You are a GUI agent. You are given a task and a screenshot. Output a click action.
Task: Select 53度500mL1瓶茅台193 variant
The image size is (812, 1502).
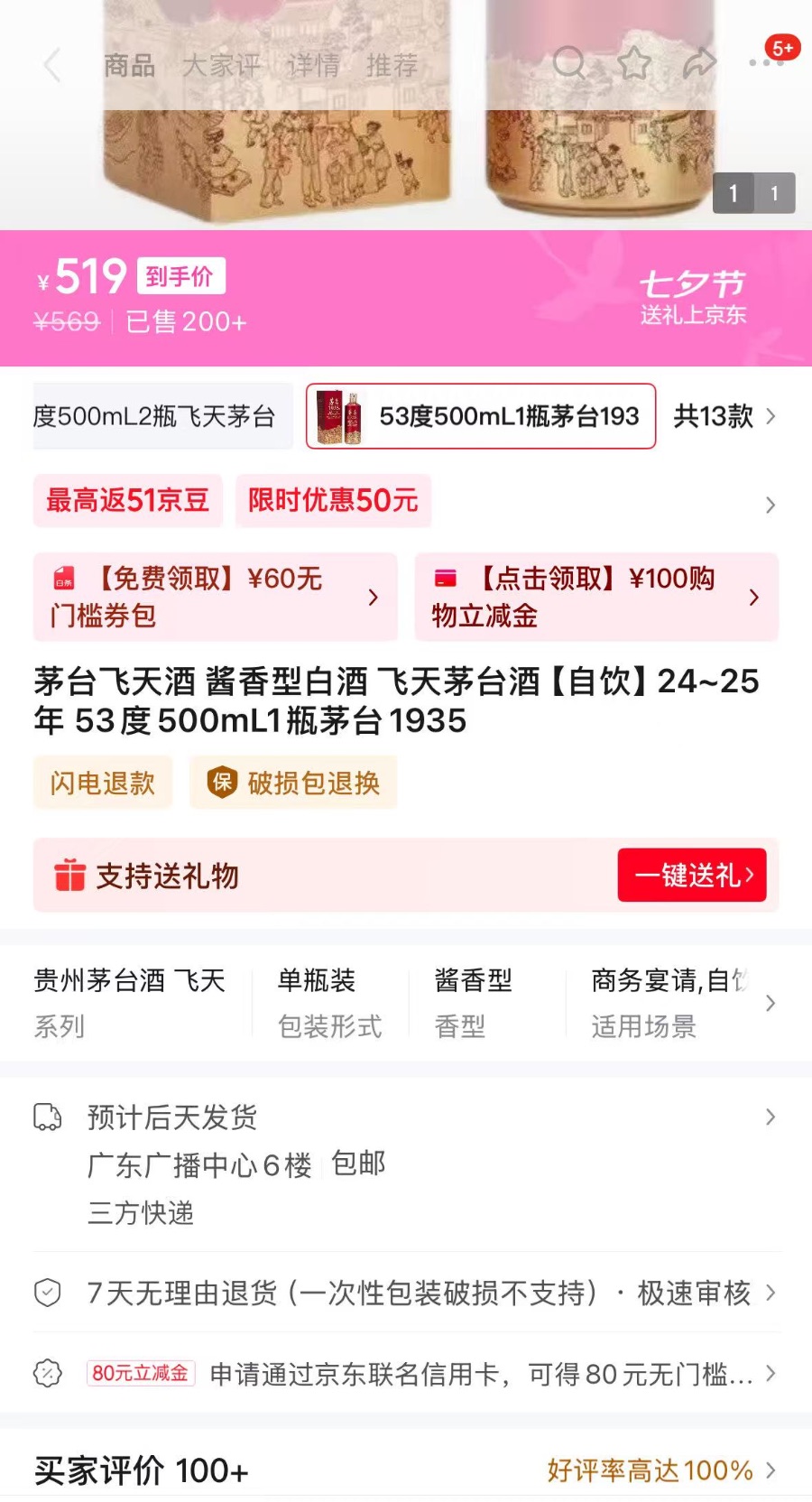pos(481,416)
